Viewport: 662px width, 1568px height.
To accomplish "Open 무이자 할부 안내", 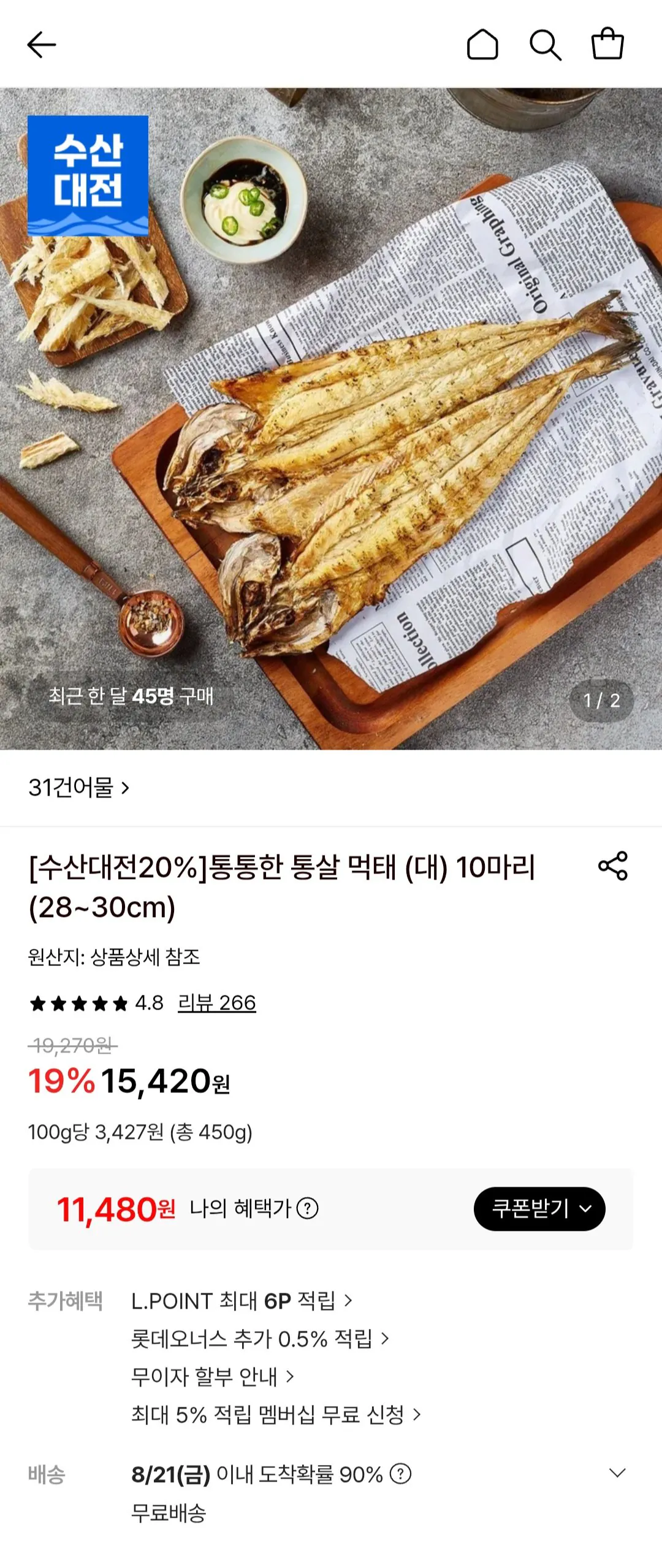I will pos(213,1377).
